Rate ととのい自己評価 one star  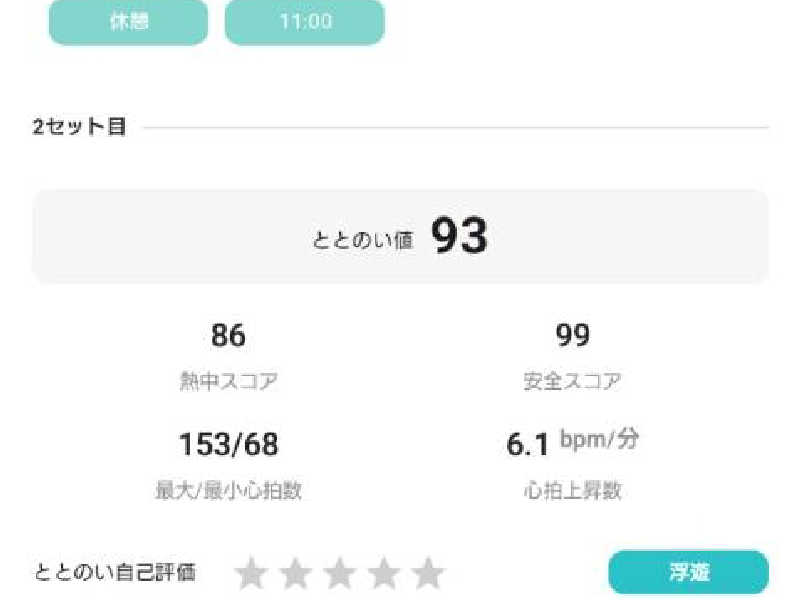pos(251,573)
